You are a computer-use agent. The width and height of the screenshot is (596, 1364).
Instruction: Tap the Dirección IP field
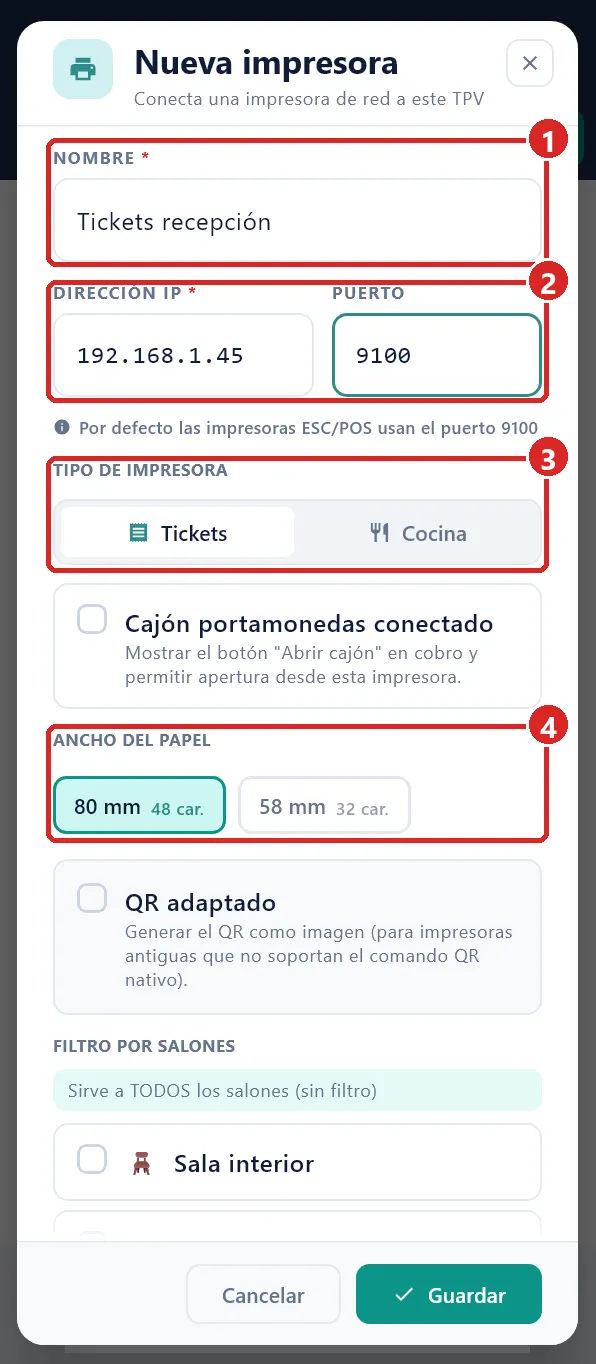point(183,355)
